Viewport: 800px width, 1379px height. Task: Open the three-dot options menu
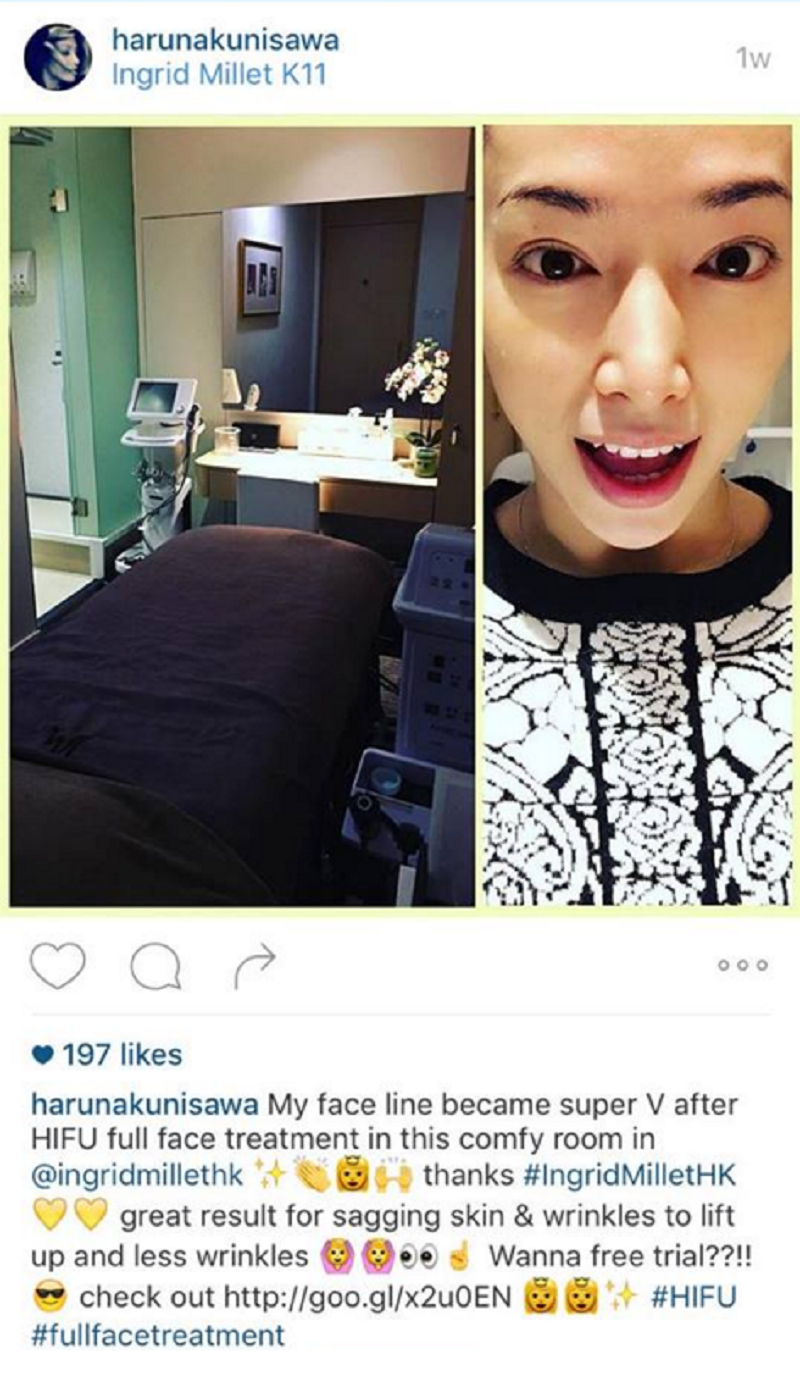point(743,965)
